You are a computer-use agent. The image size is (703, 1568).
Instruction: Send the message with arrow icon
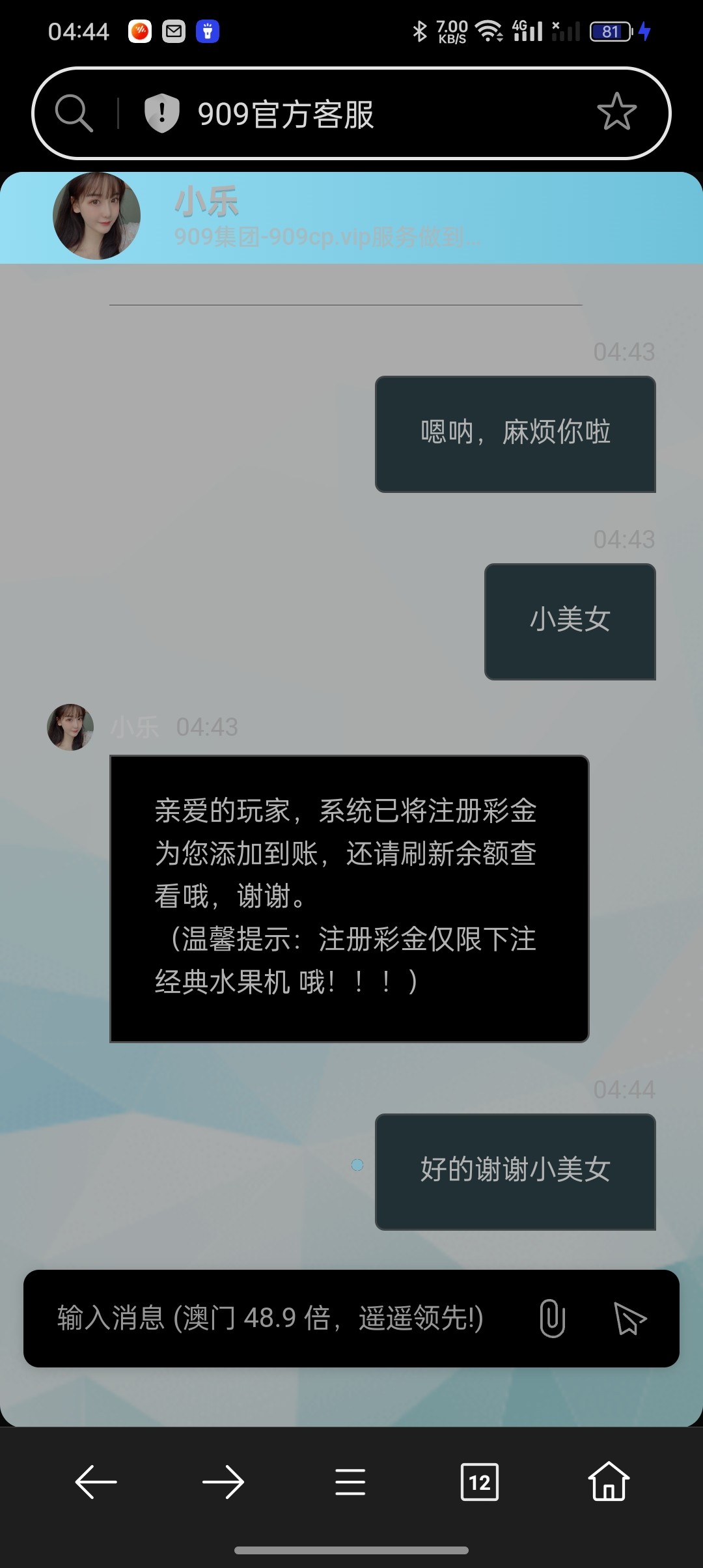coord(629,1318)
